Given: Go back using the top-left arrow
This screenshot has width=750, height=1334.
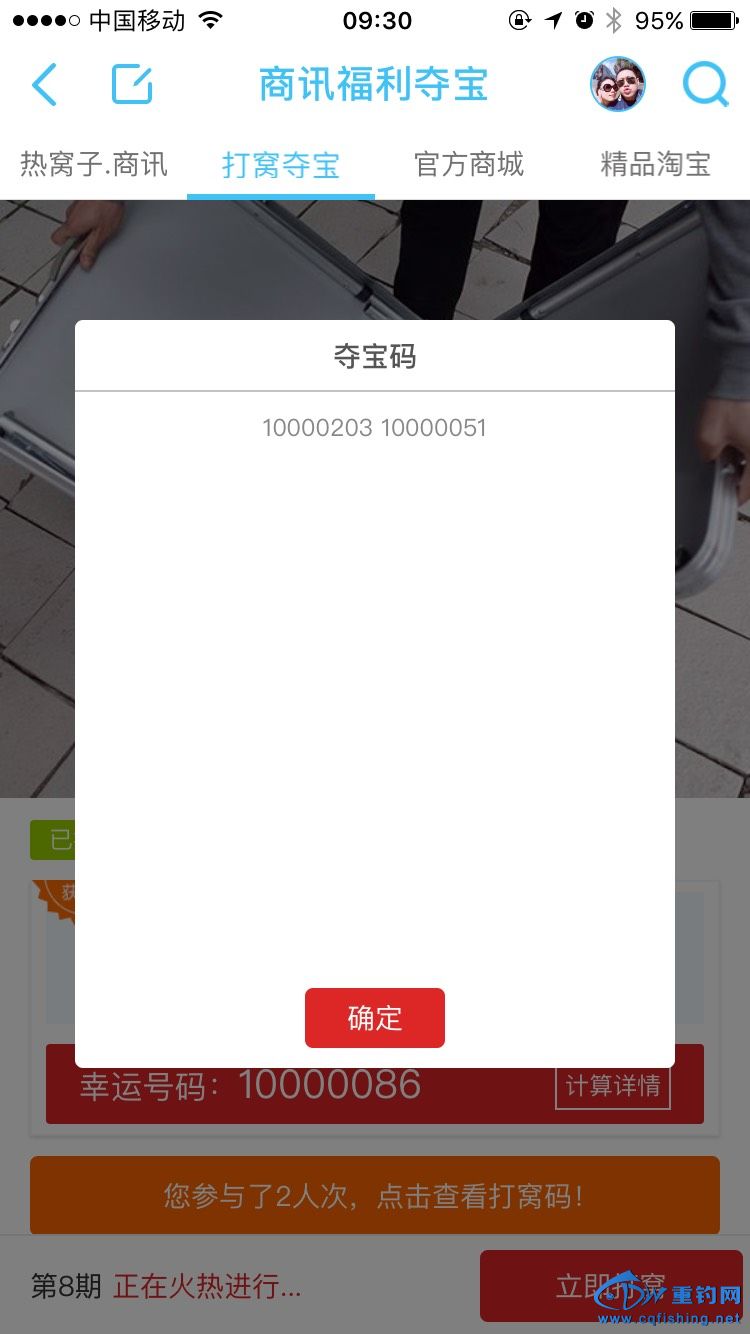Looking at the screenshot, I should coord(45,85).
